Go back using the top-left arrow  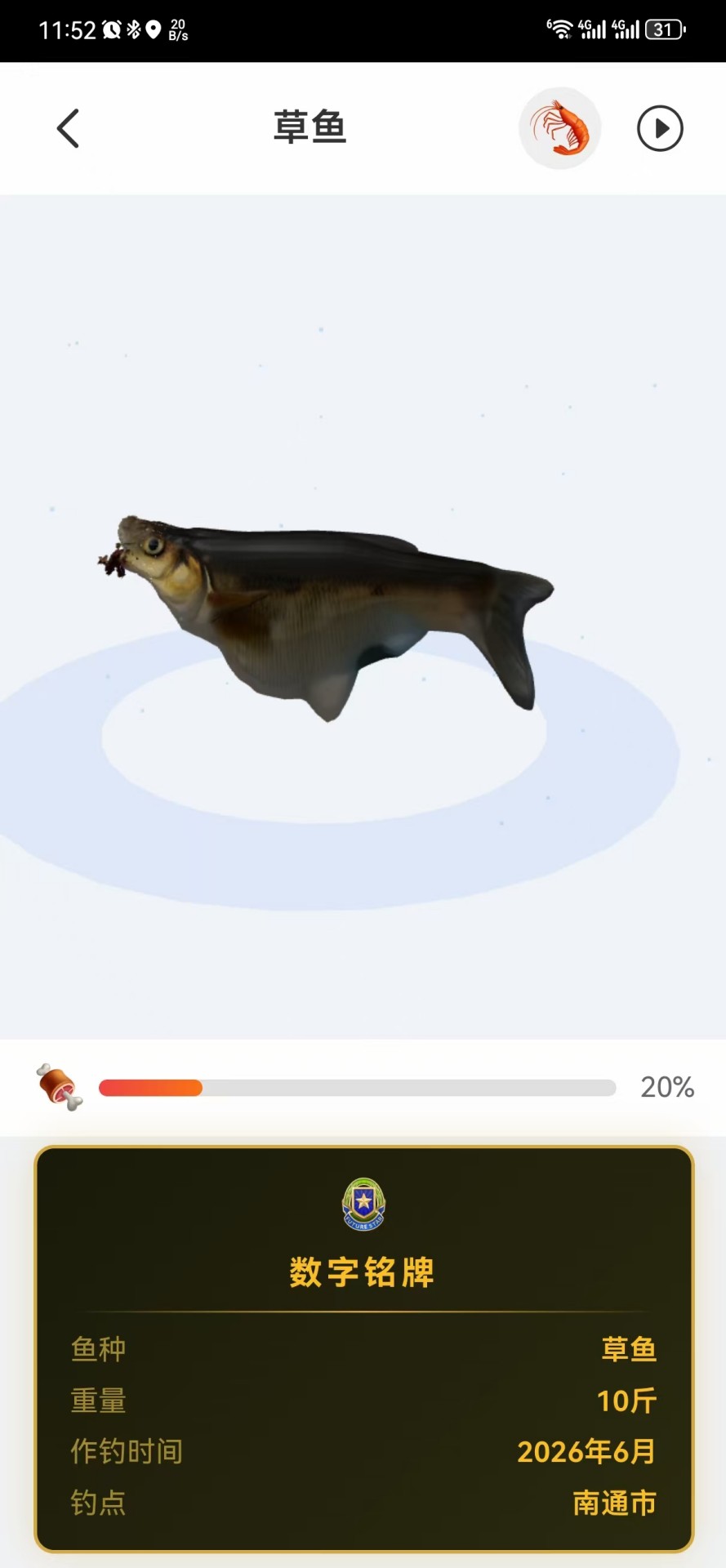pyautogui.click(x=68, y=128)
